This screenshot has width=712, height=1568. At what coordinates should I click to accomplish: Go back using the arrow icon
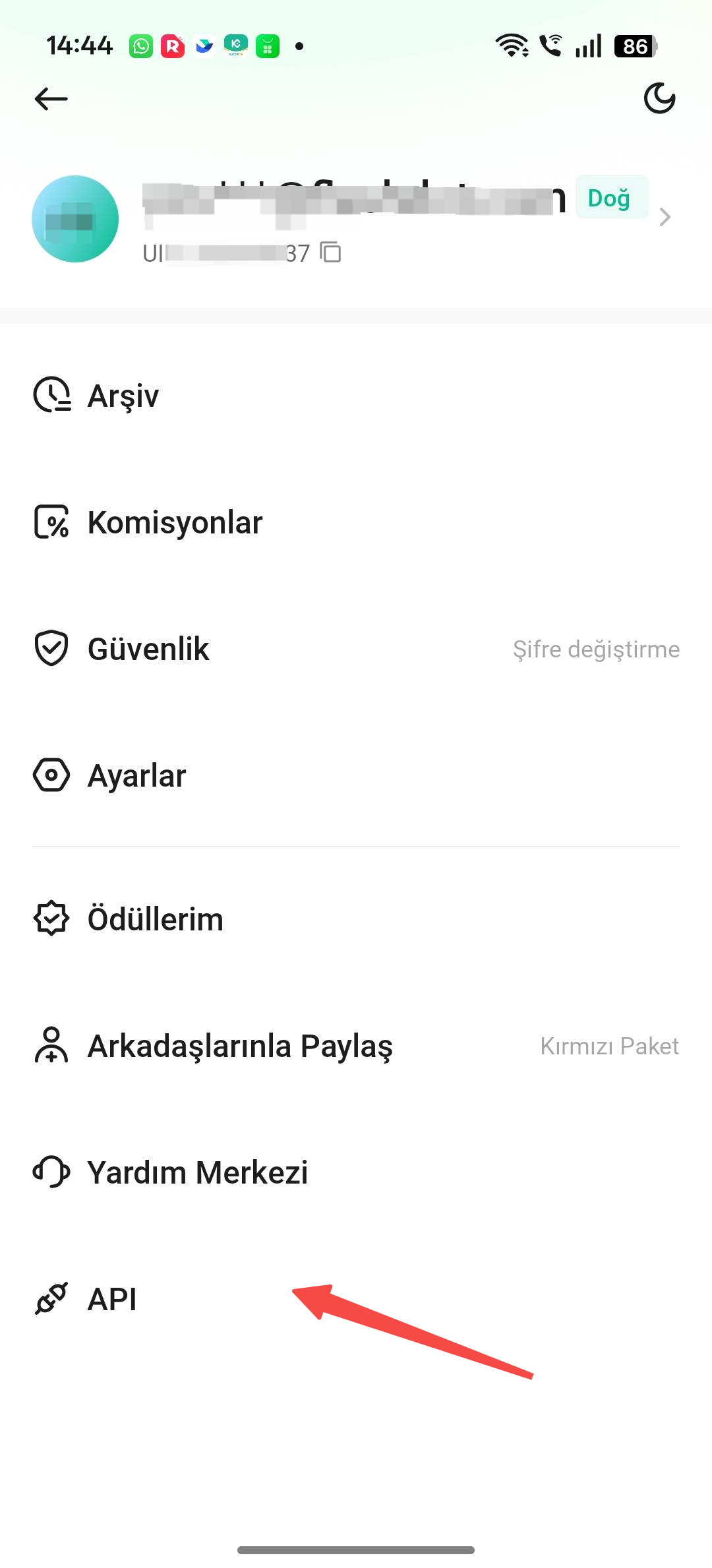click(x=51, y=99)
